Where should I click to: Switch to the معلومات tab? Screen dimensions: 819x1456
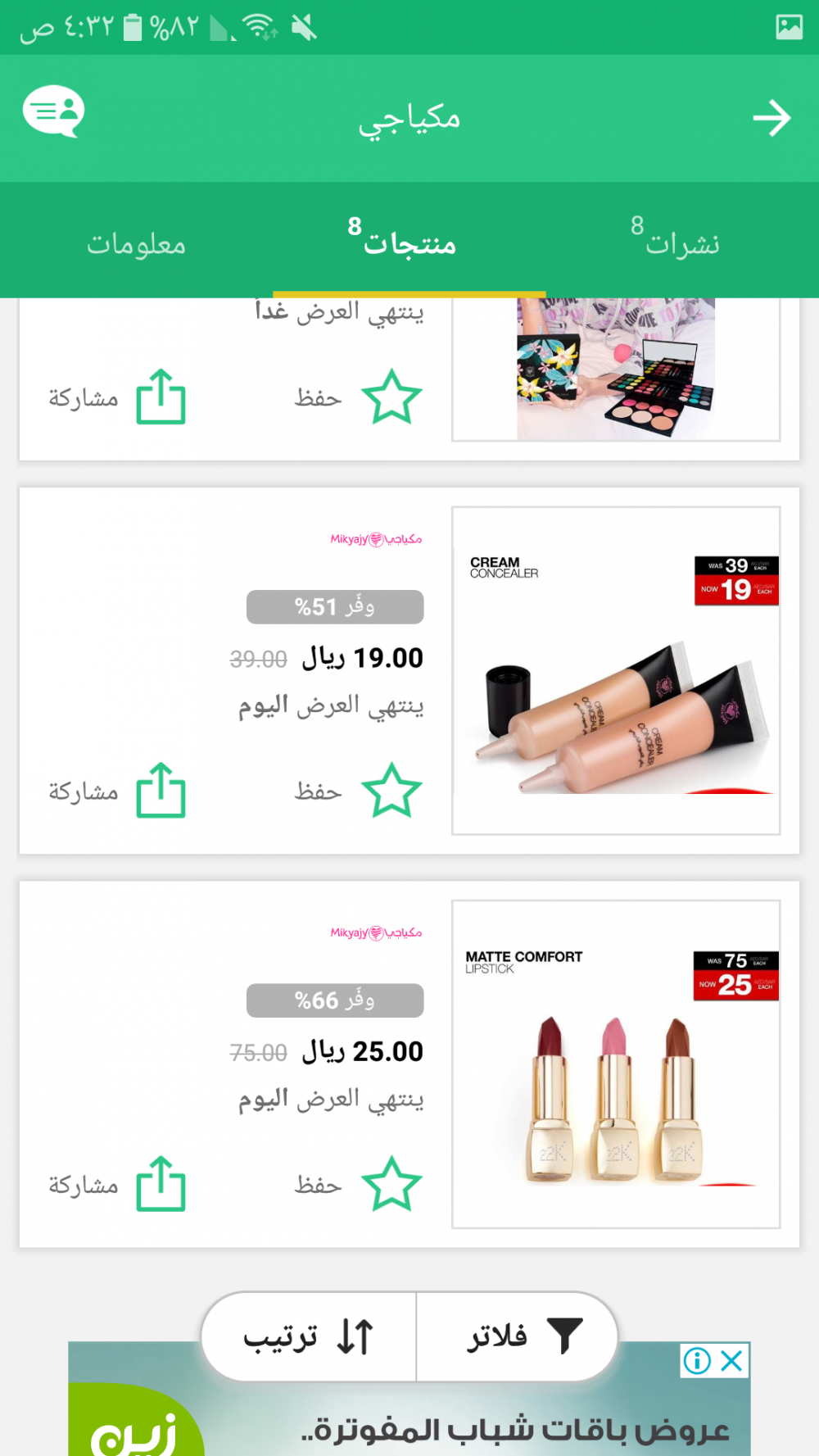coord(136,243)
